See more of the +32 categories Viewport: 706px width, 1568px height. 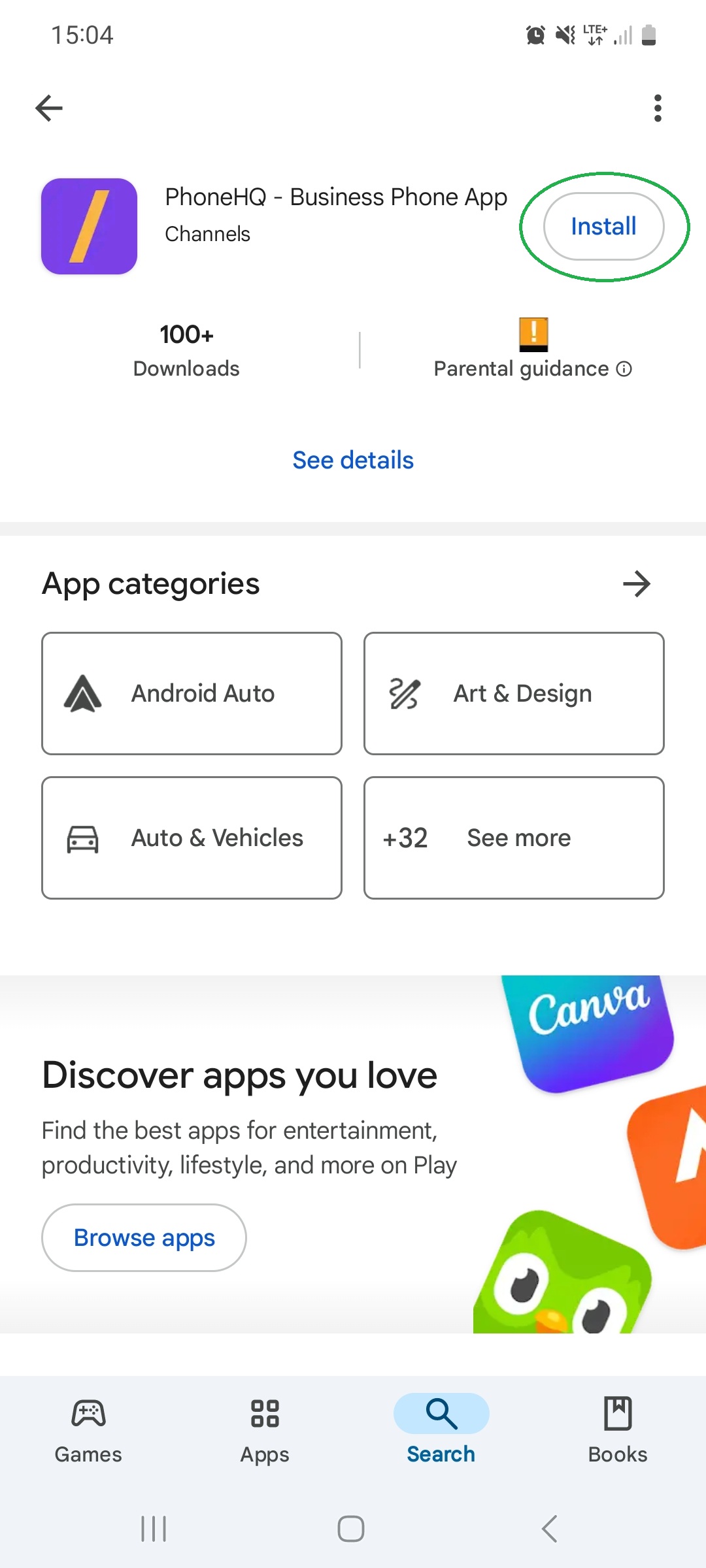pyautogui.click(x=514, y=838)
